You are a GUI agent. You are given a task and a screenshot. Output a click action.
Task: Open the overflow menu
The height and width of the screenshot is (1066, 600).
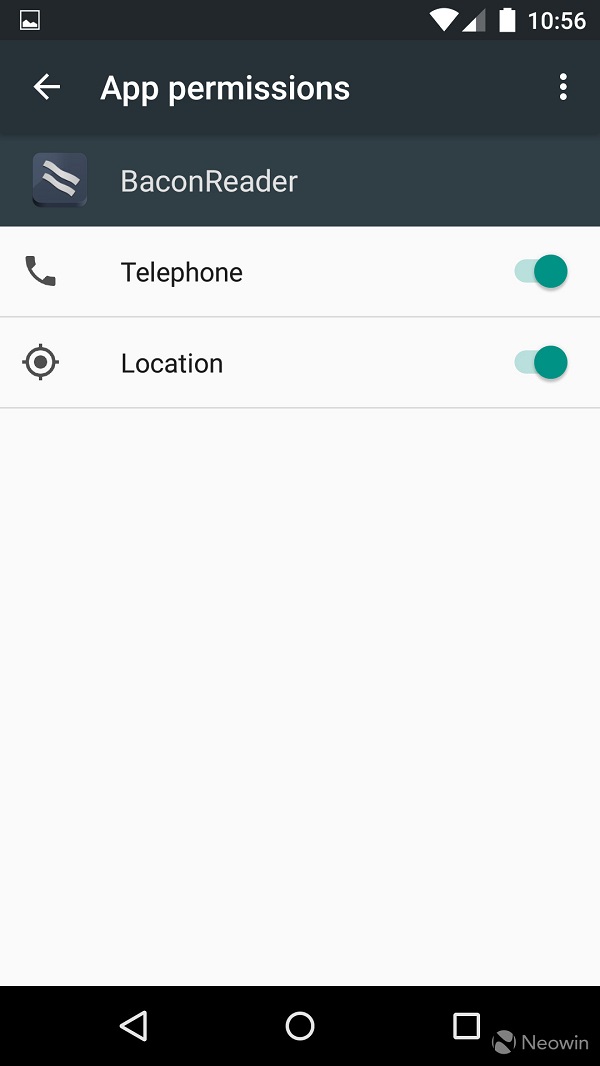coord(563,88)
